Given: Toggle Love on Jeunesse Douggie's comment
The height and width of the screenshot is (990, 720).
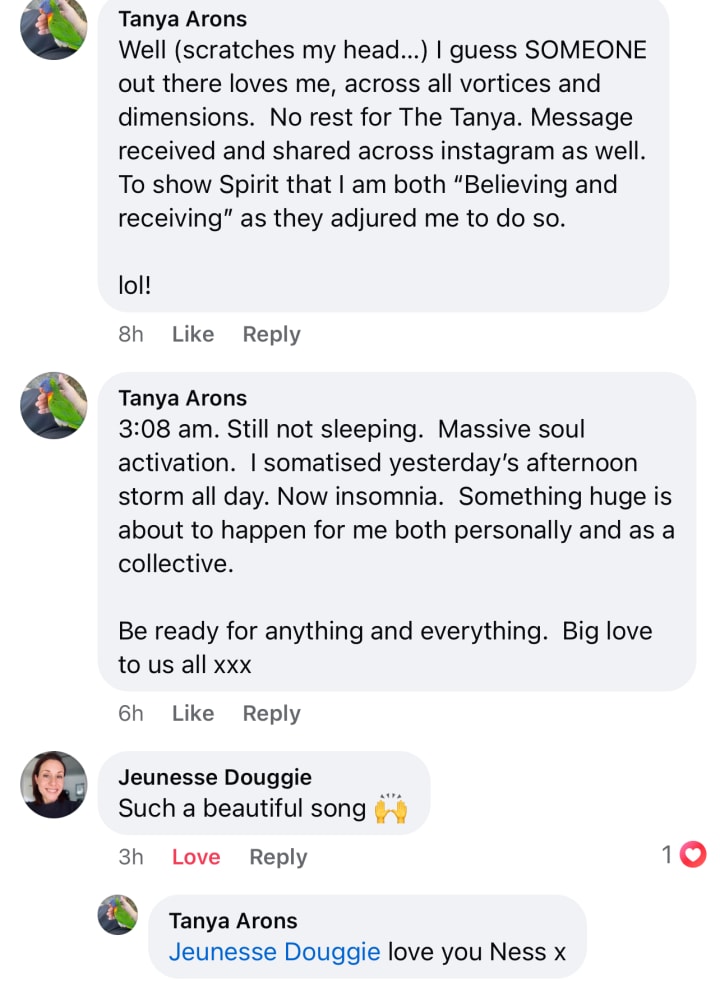Looking at the screenshot, I should [x=196, y=857].
